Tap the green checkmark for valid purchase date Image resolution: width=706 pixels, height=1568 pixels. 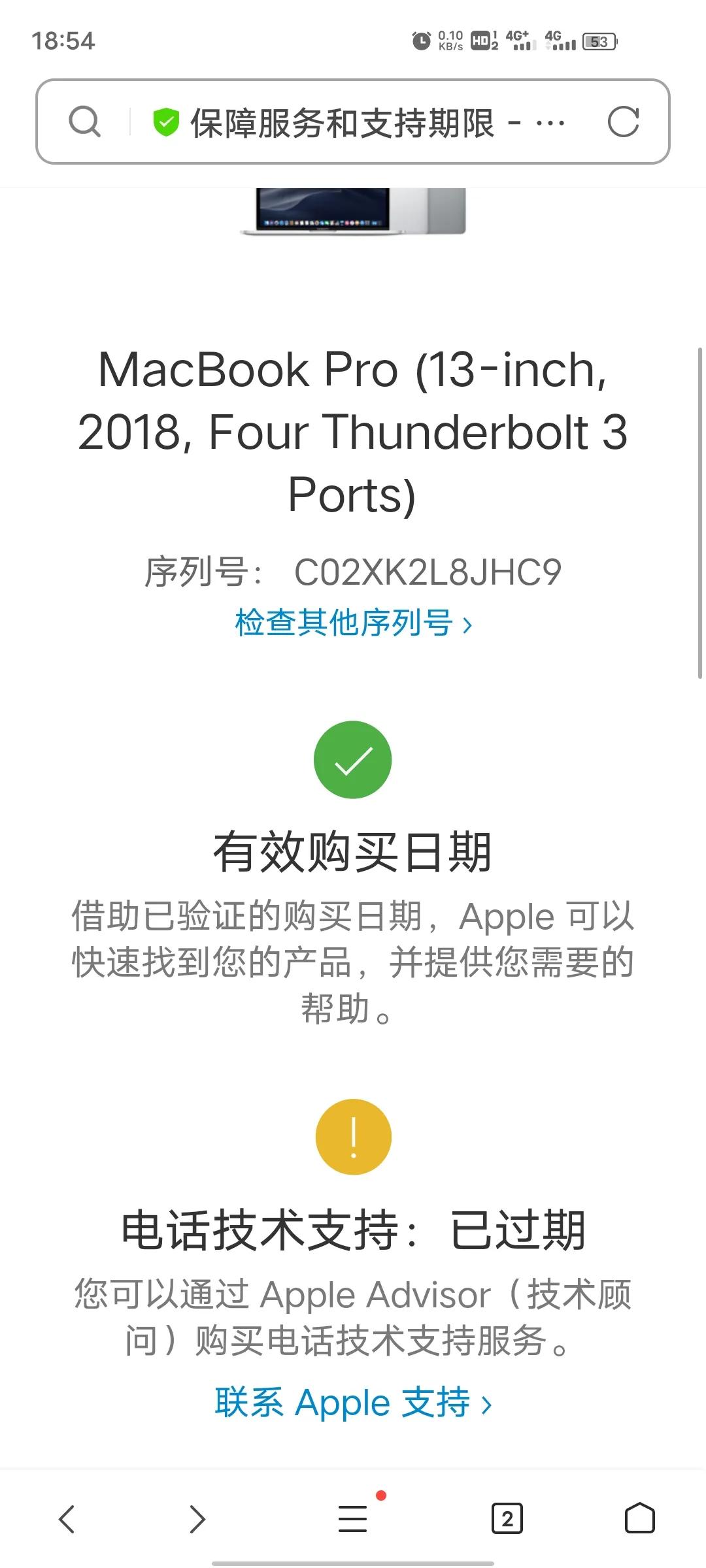tap(352, 759)
